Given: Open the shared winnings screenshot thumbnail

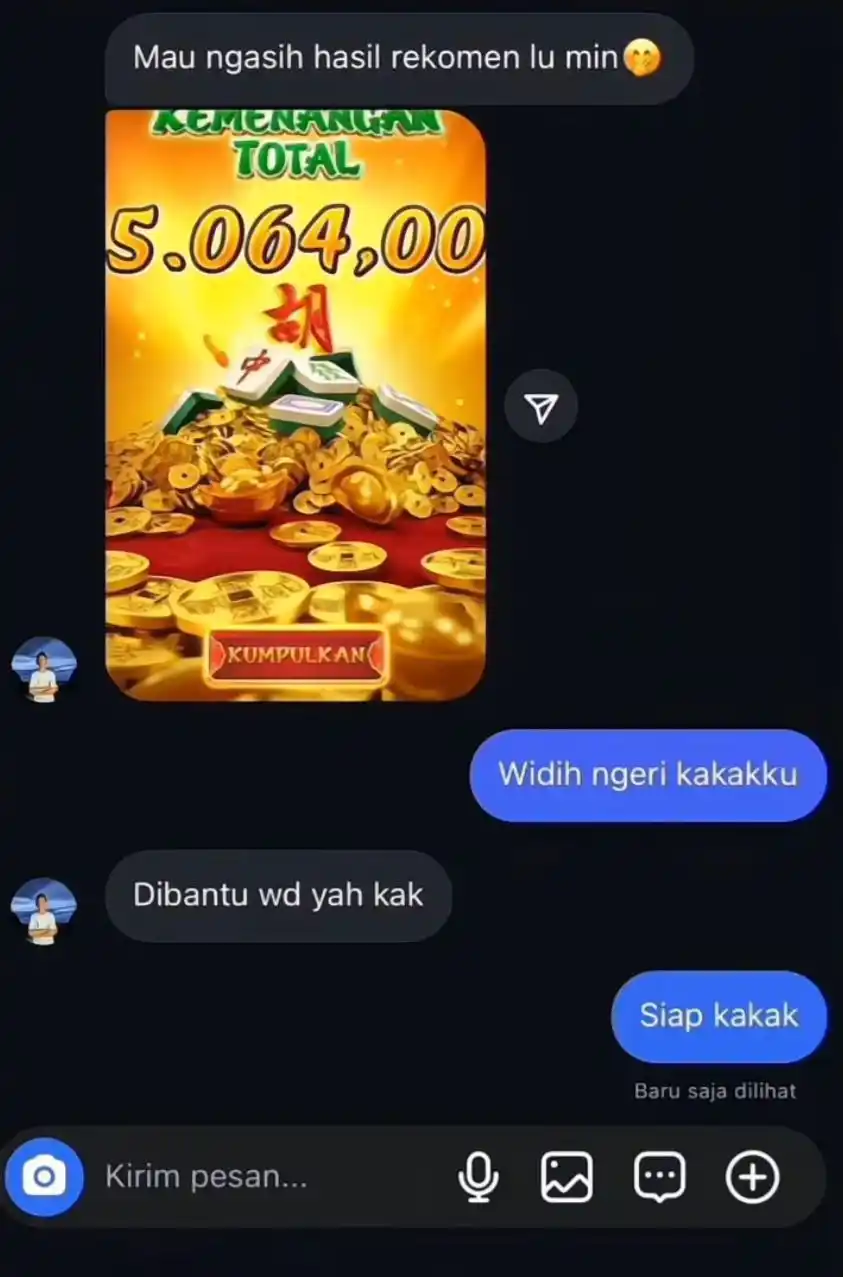Looking at the screenshot, I should click(x=295, y=400).
